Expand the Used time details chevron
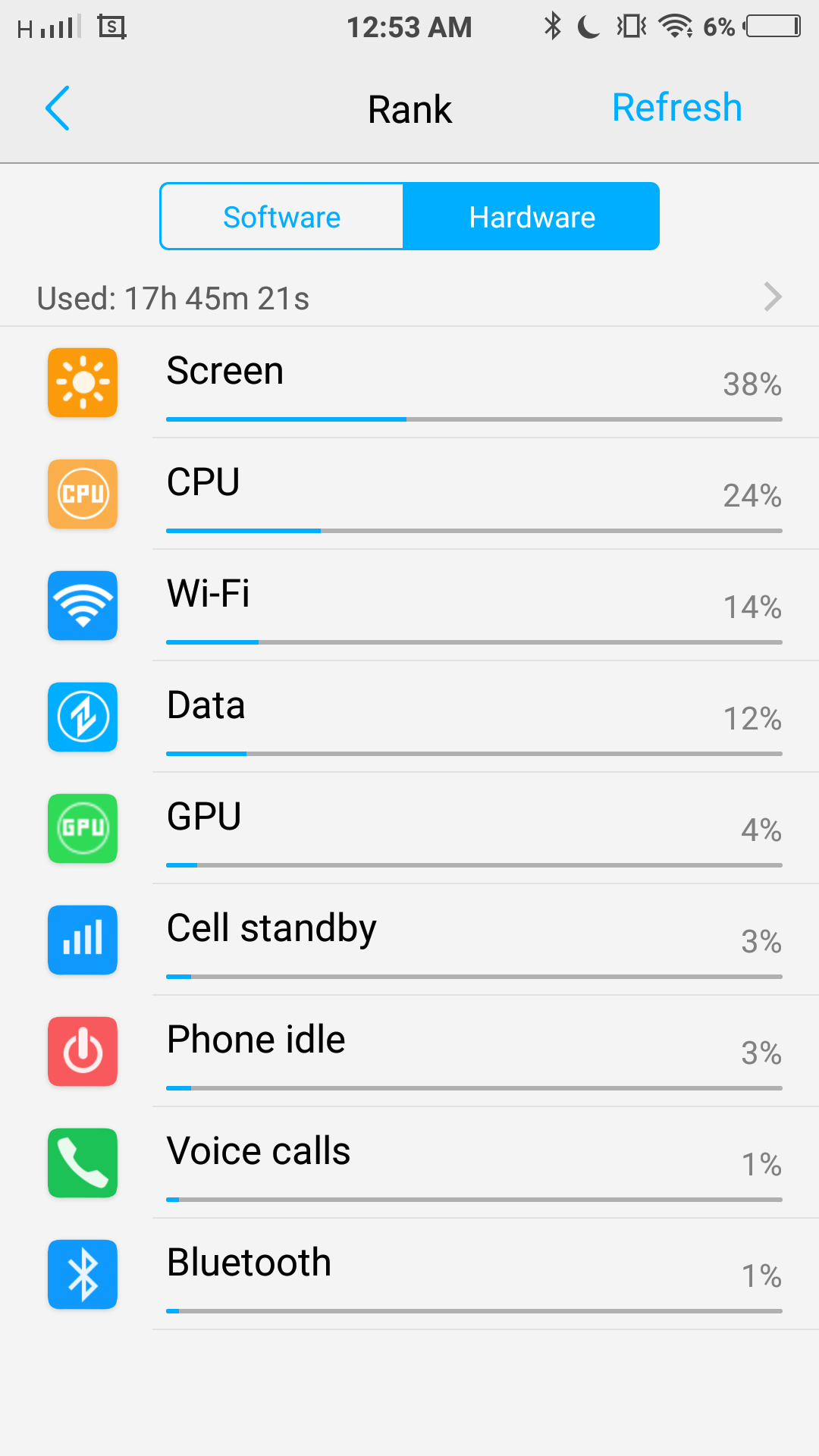 coord(772,297)
